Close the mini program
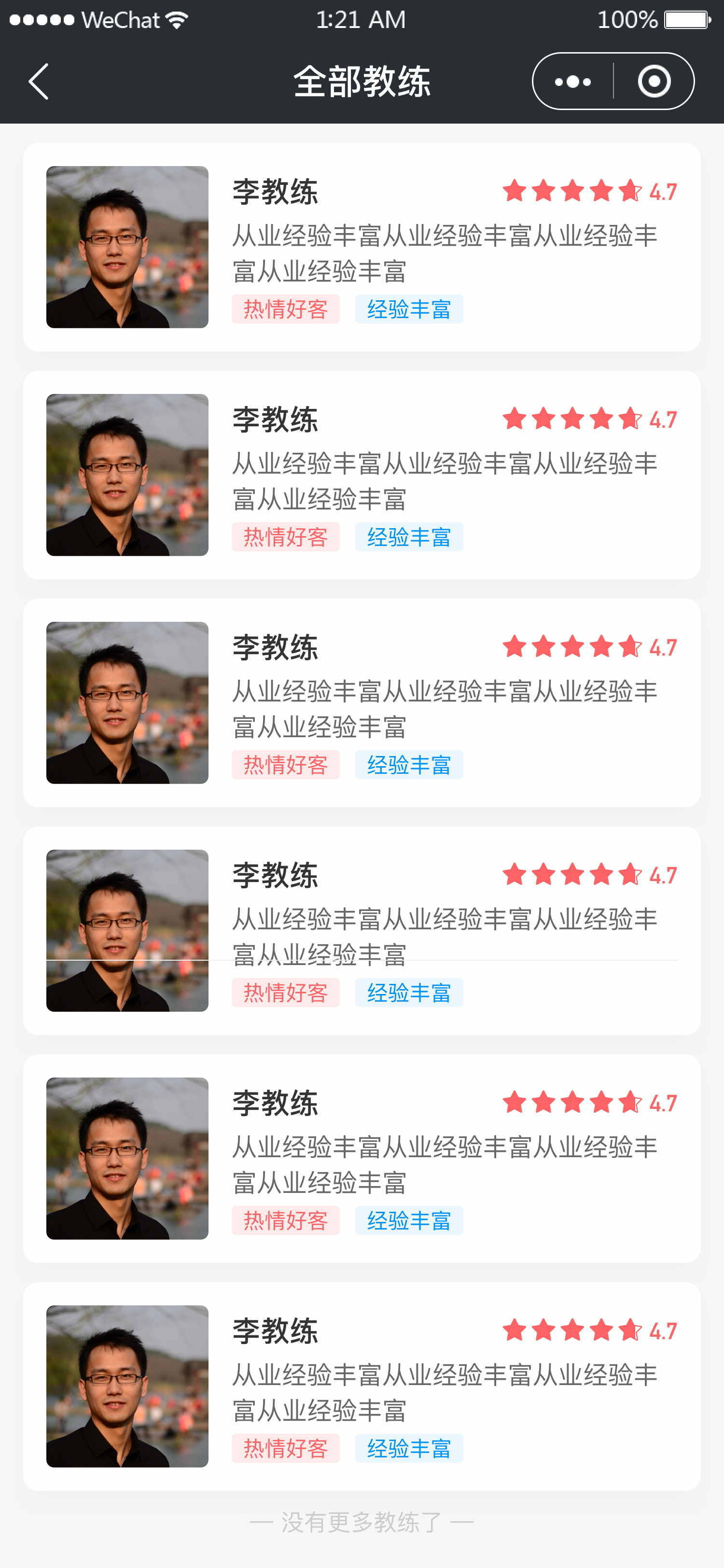Image resolution: width=724 pixels, height=1568 pixels. (x=654, y=82)
